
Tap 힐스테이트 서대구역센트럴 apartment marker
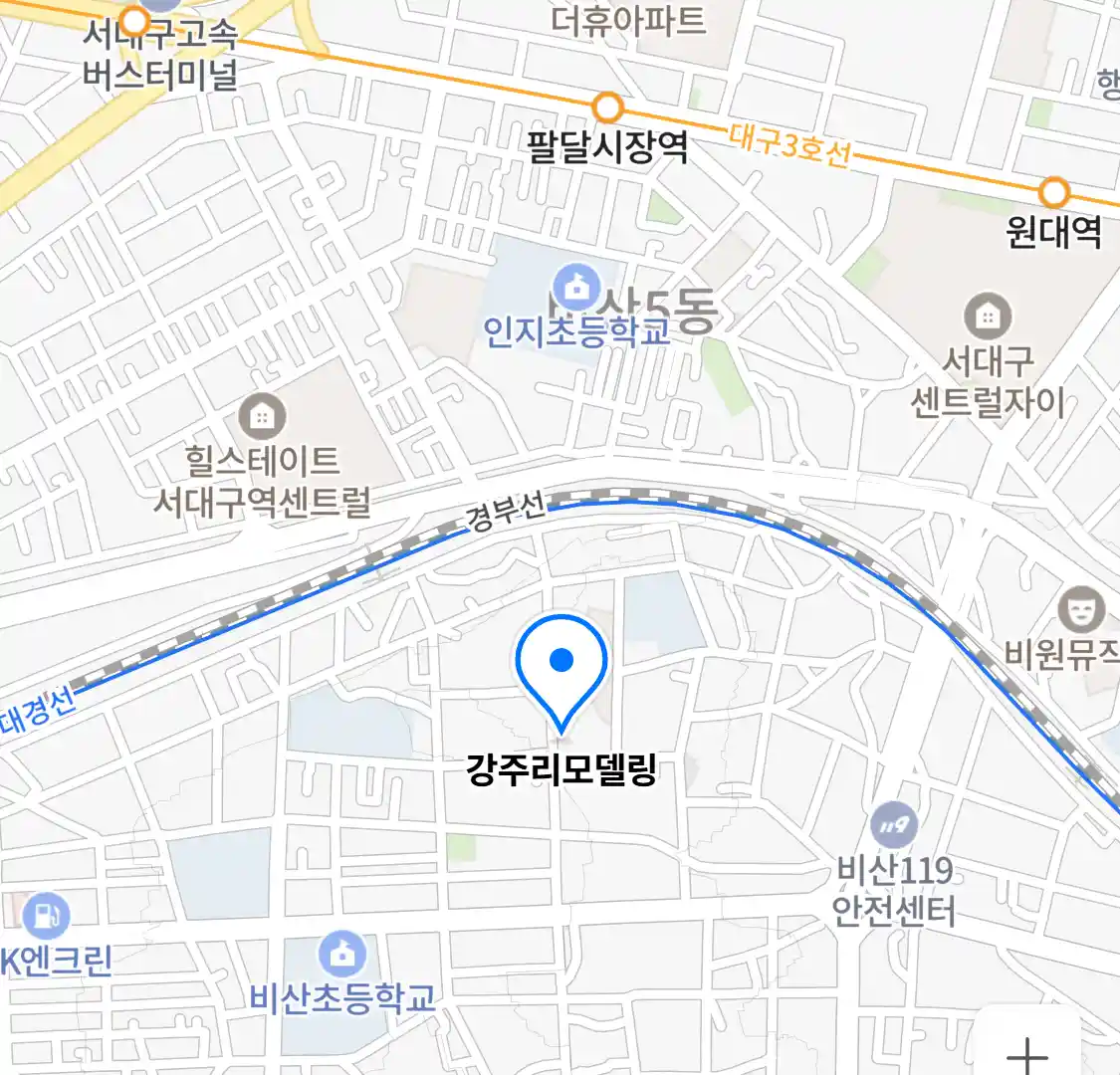click(x=262, y=415)
